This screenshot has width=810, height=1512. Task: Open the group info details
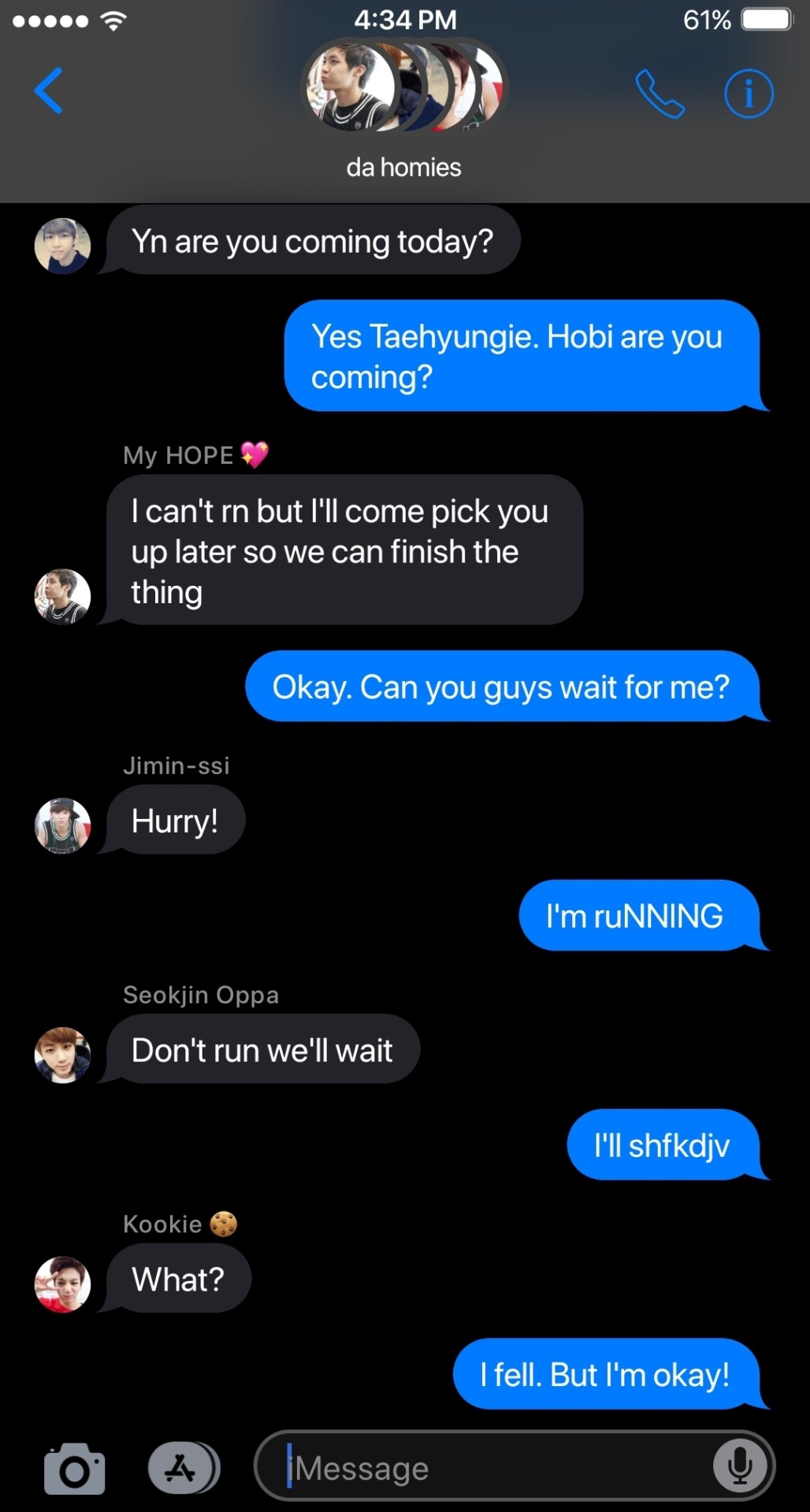[x=749, y=94]
